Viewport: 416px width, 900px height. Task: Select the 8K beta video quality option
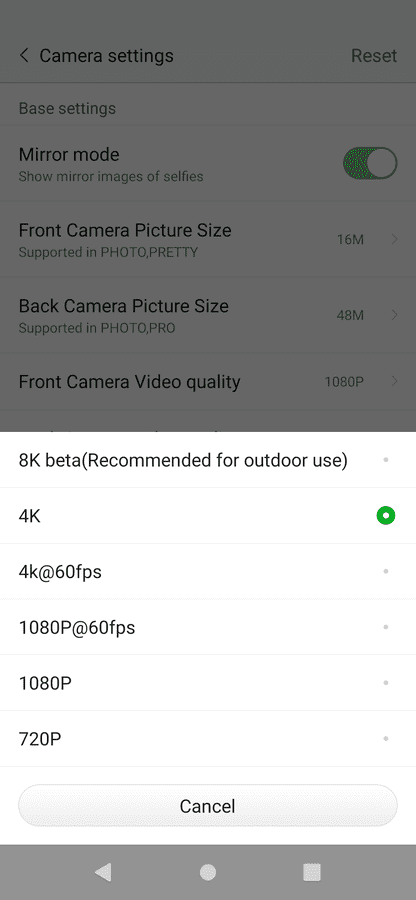(x=208, y=460)
